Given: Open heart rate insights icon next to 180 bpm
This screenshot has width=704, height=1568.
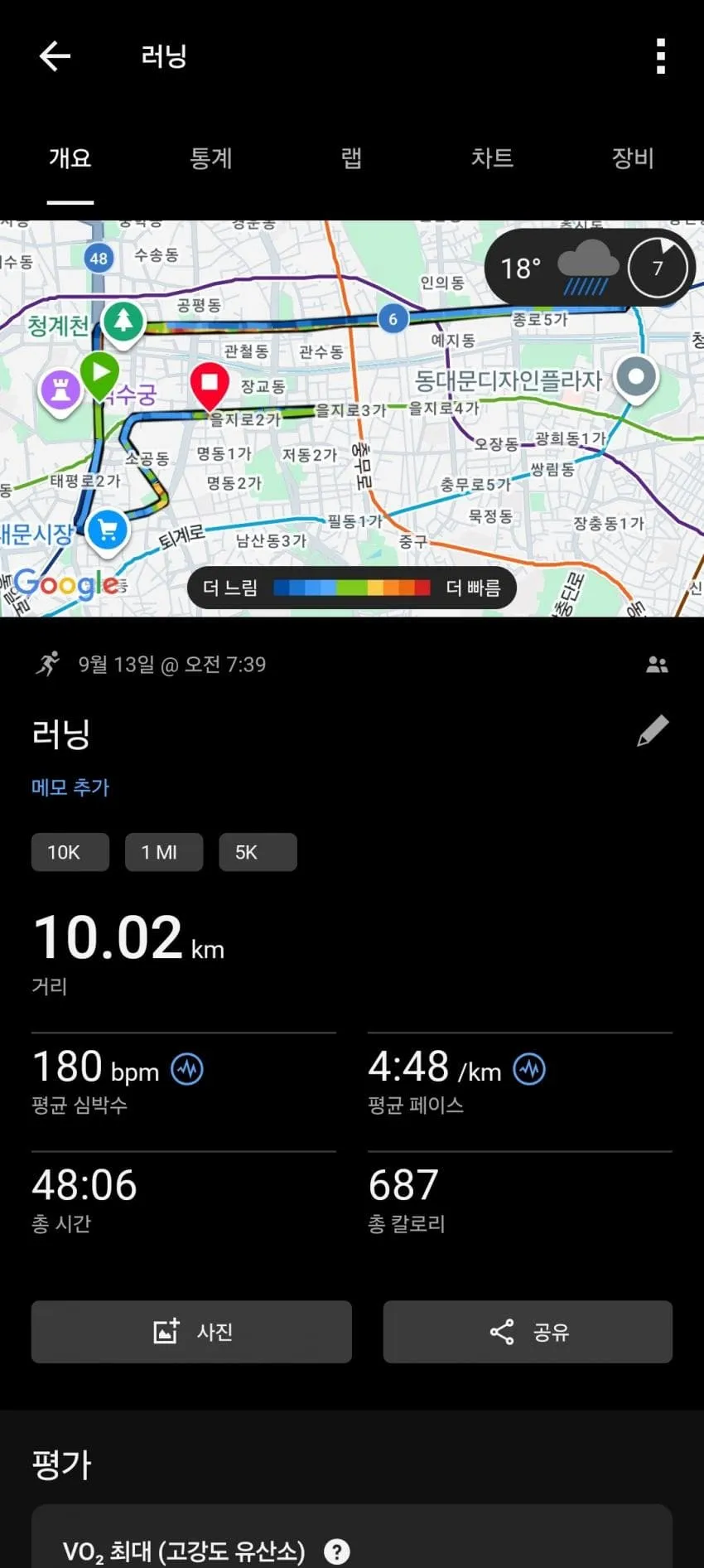Looking at the screenshot, I should (187, 1069).
